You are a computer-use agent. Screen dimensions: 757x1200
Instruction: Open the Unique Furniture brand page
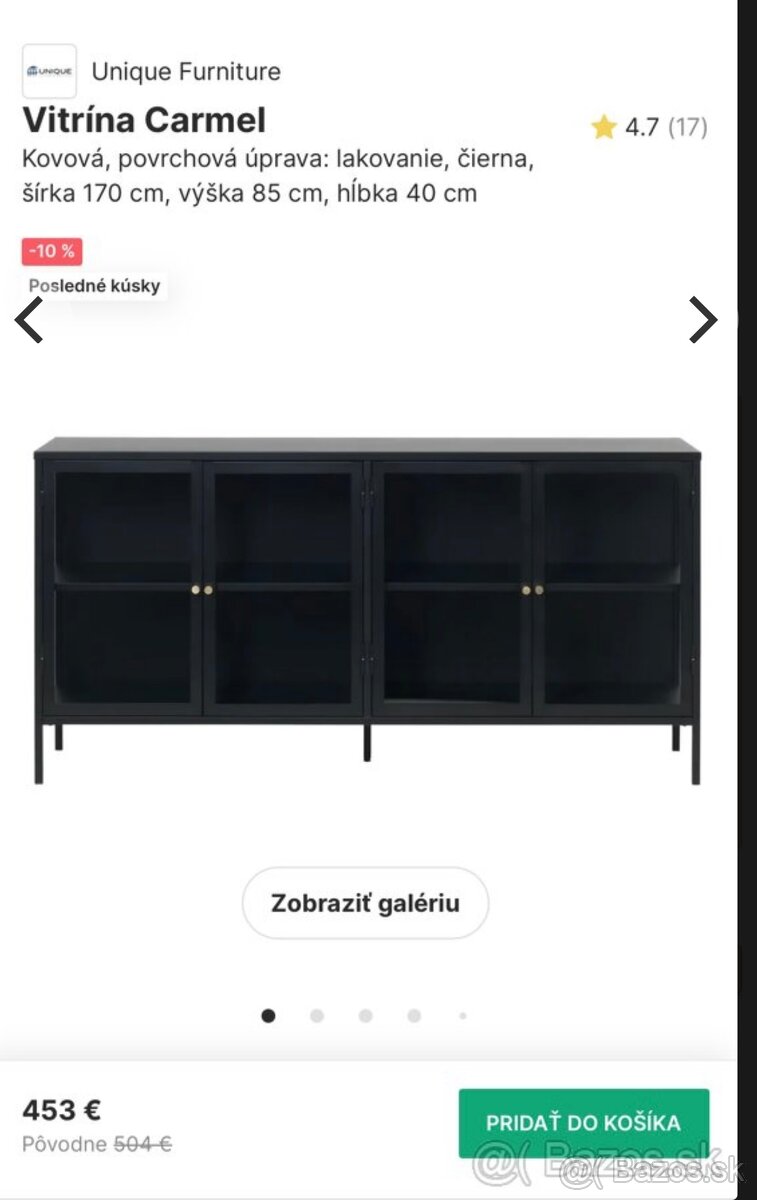click(185, 72)
